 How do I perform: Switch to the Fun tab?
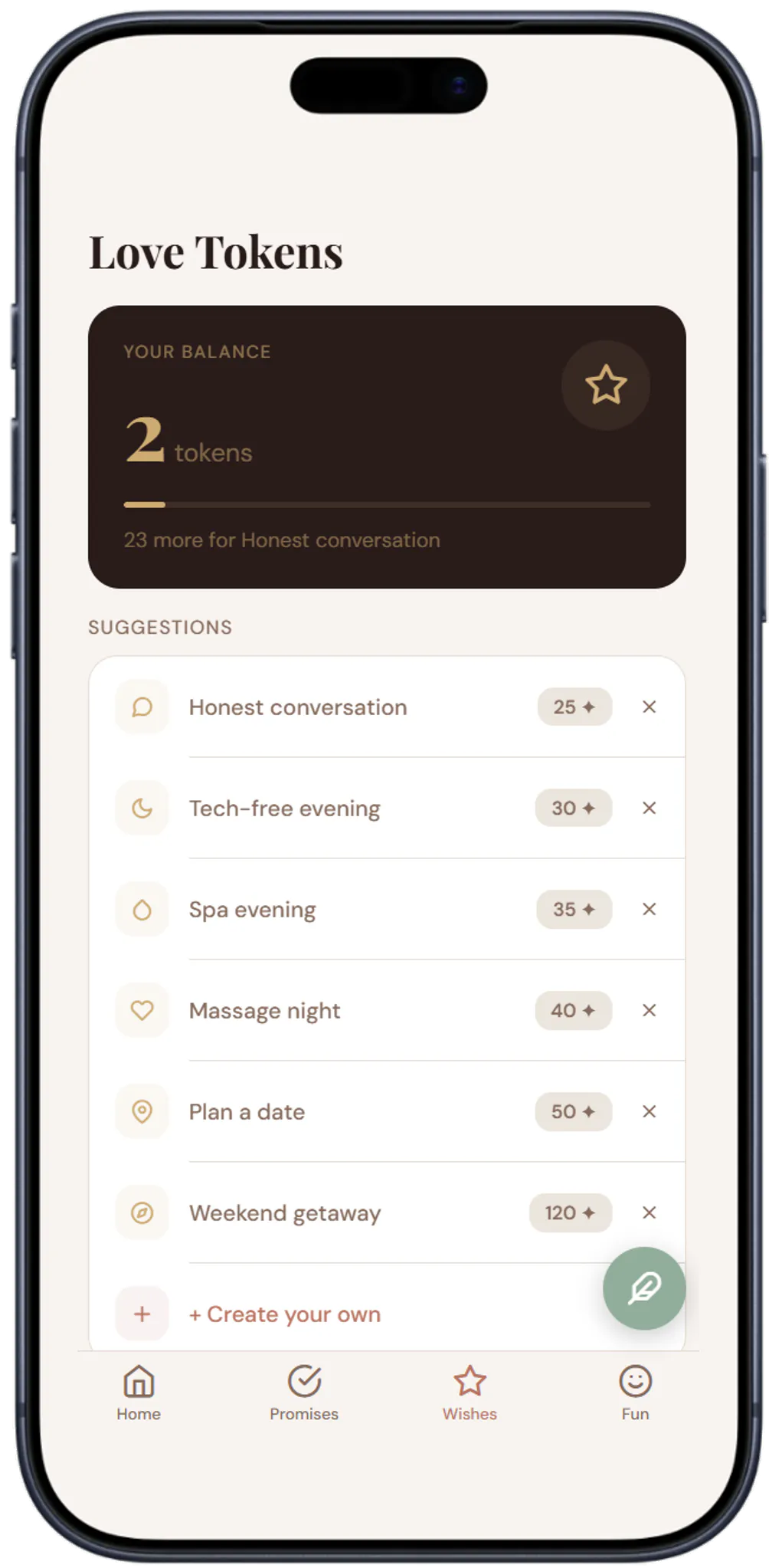[x=635, y=1393]
